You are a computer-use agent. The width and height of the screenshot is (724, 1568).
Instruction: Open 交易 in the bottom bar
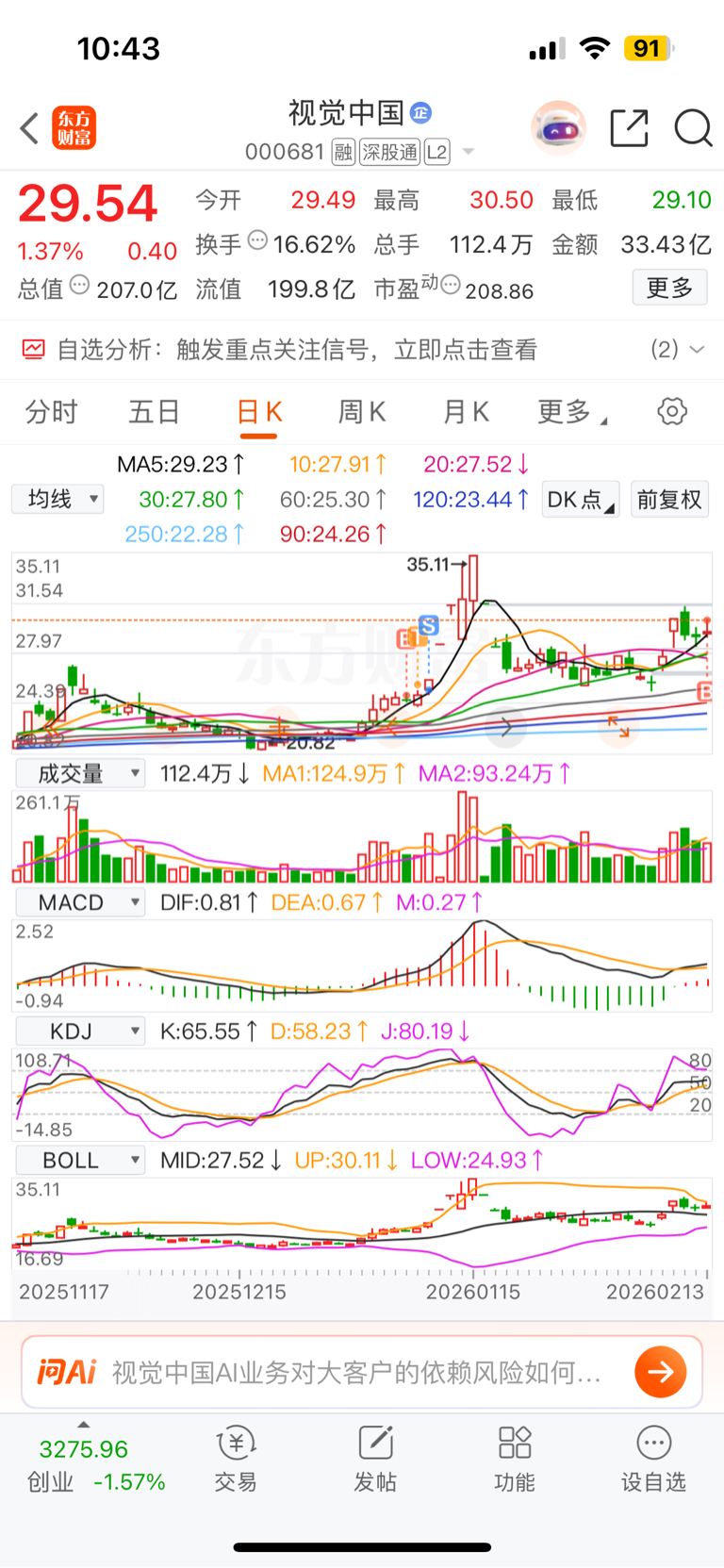(236, 1460)
